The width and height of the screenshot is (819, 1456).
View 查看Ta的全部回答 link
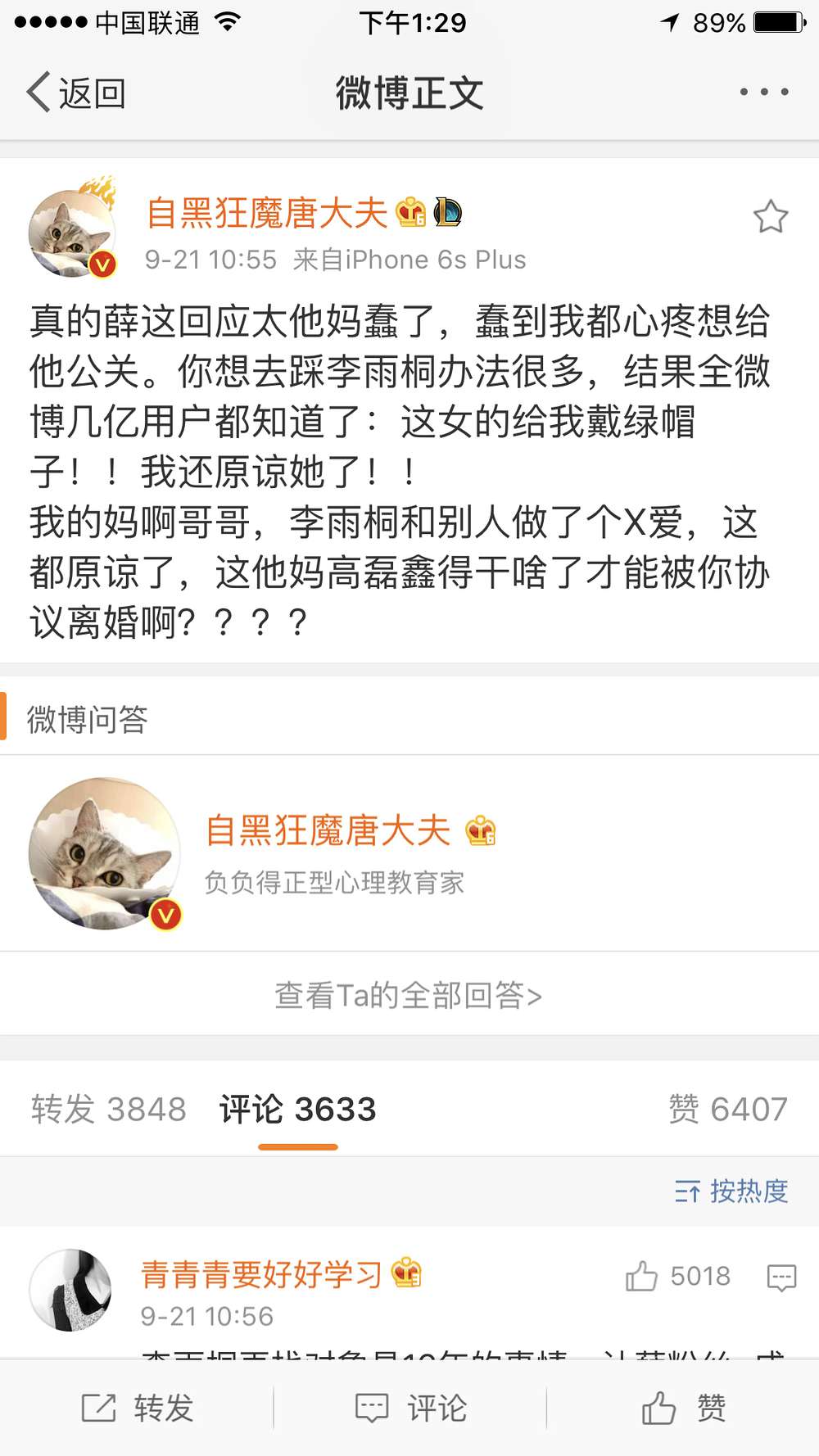[408, 995]
